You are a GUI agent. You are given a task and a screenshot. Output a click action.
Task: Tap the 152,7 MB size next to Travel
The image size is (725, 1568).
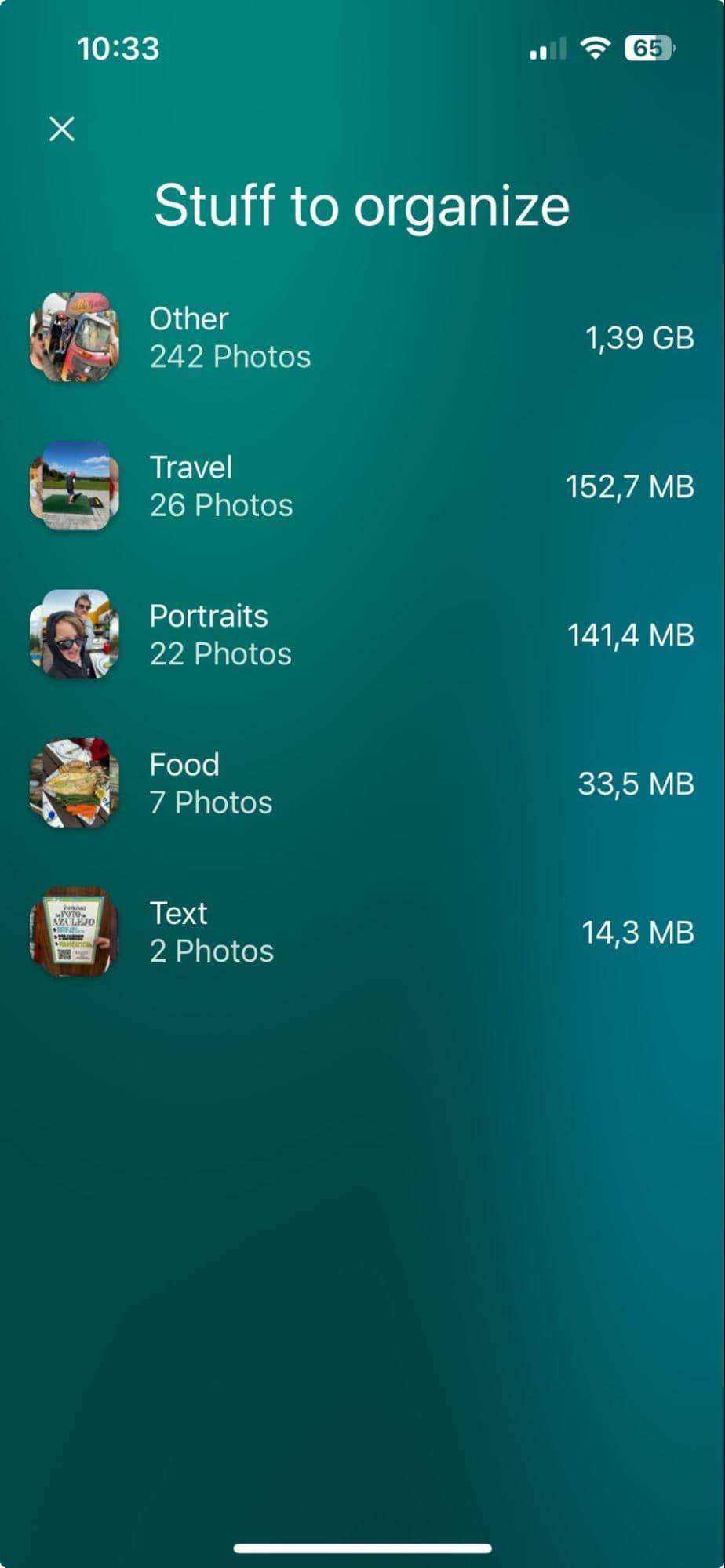tap(629, 486)
